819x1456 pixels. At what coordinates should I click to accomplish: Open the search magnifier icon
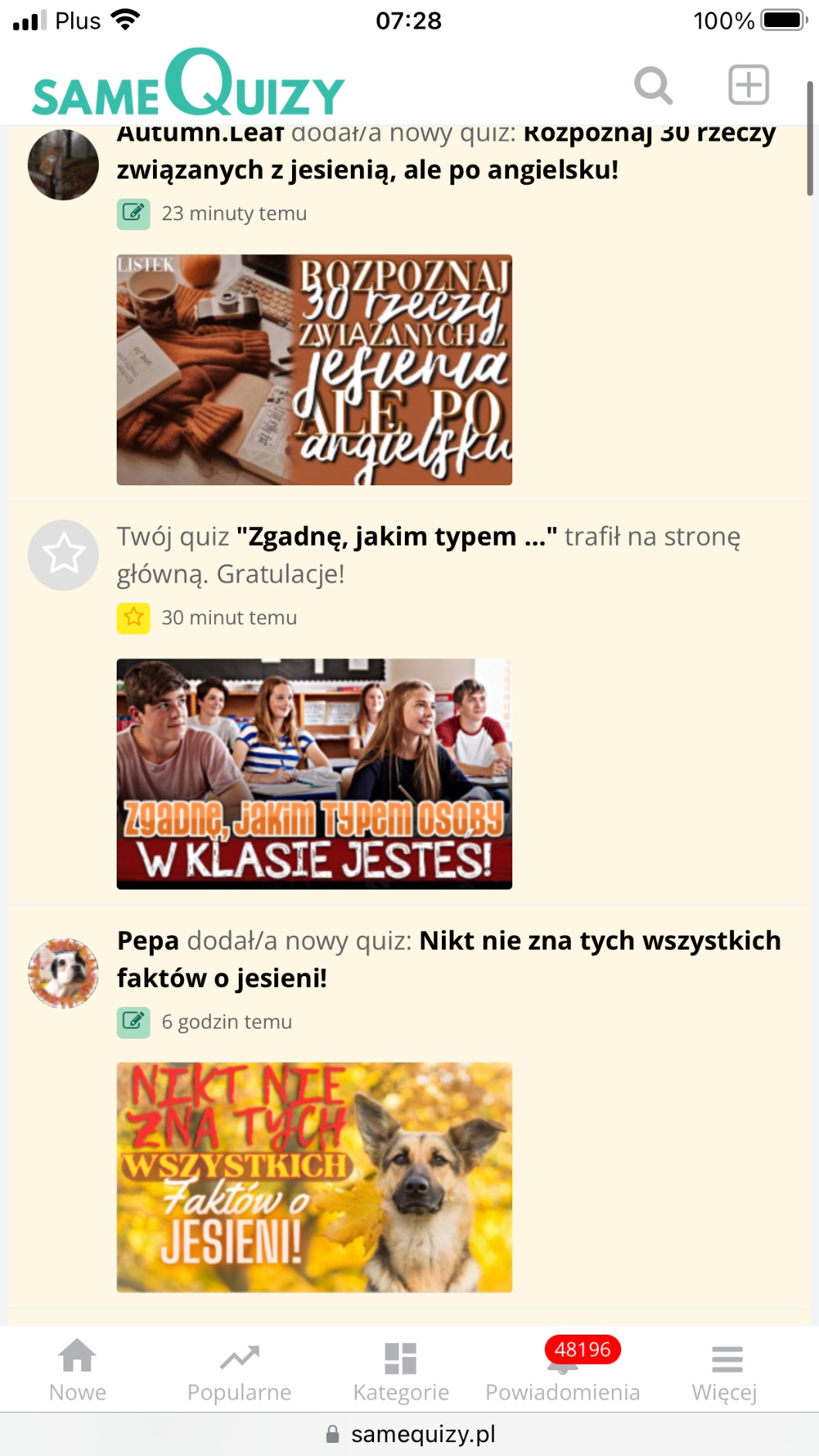point(653,85)
